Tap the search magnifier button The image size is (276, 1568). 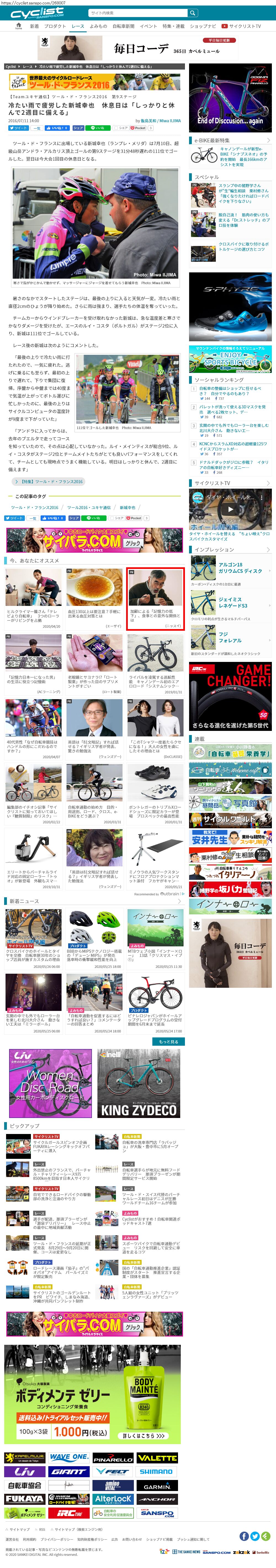(x=193, y=13)
